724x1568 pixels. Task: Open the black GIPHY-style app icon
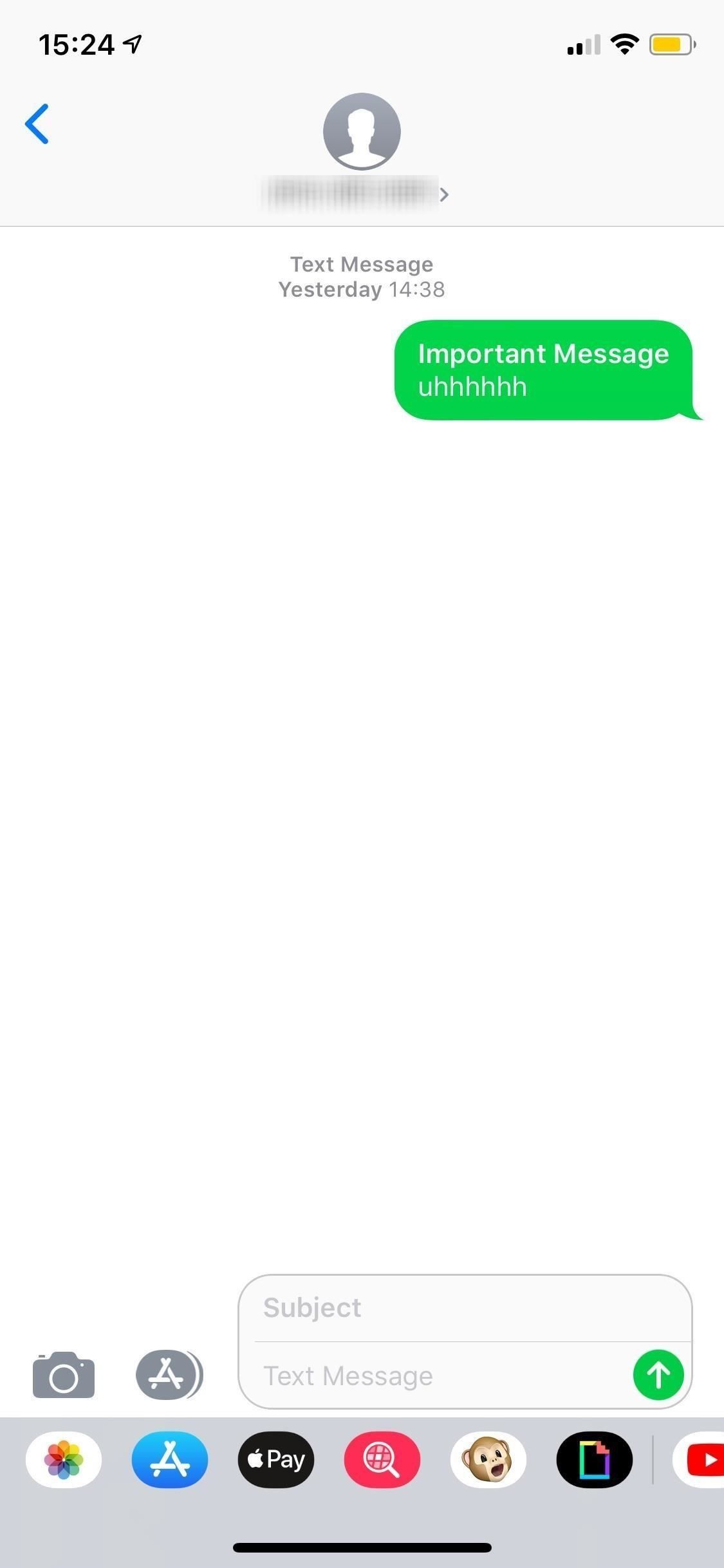[x=594, y=1460]
